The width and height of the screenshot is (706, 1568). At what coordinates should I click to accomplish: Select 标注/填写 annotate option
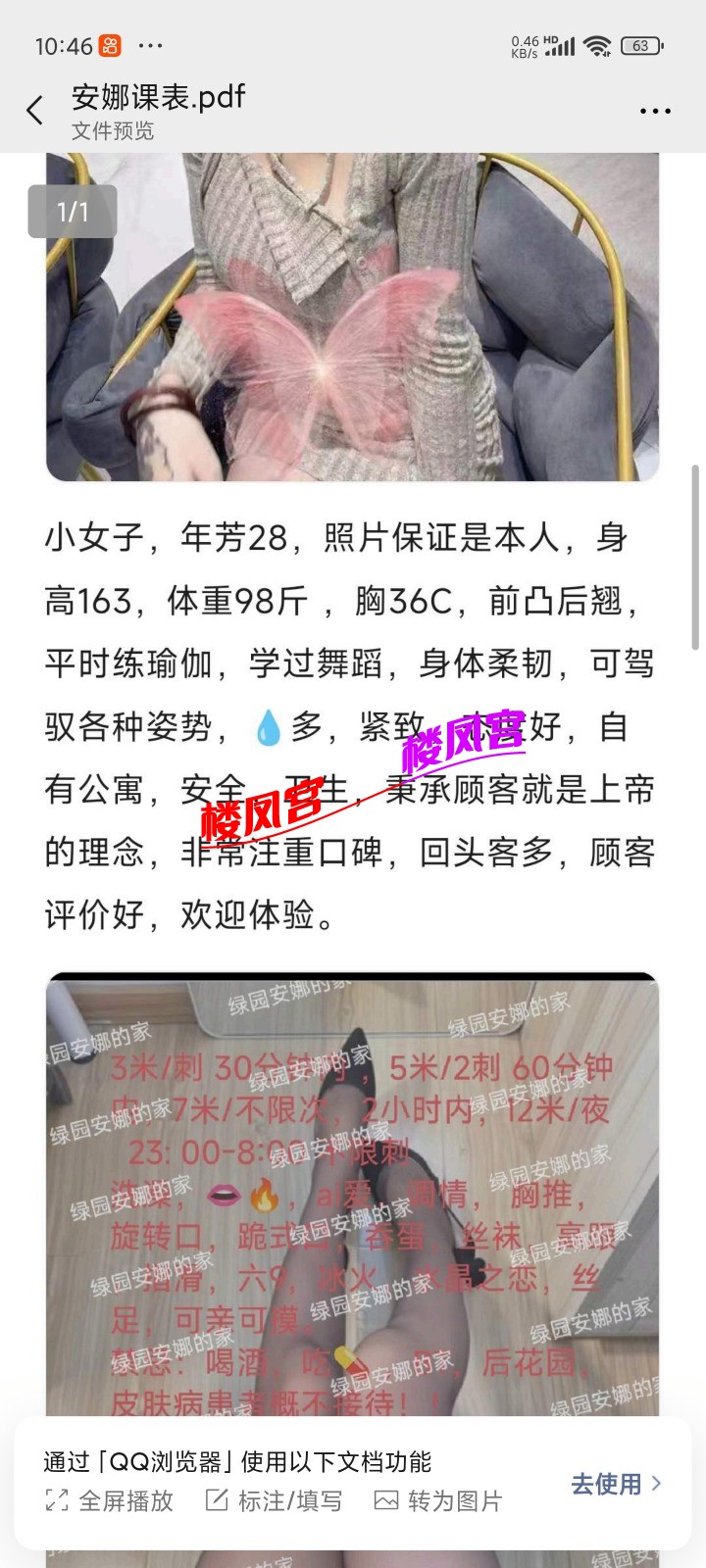(275, 1500)
